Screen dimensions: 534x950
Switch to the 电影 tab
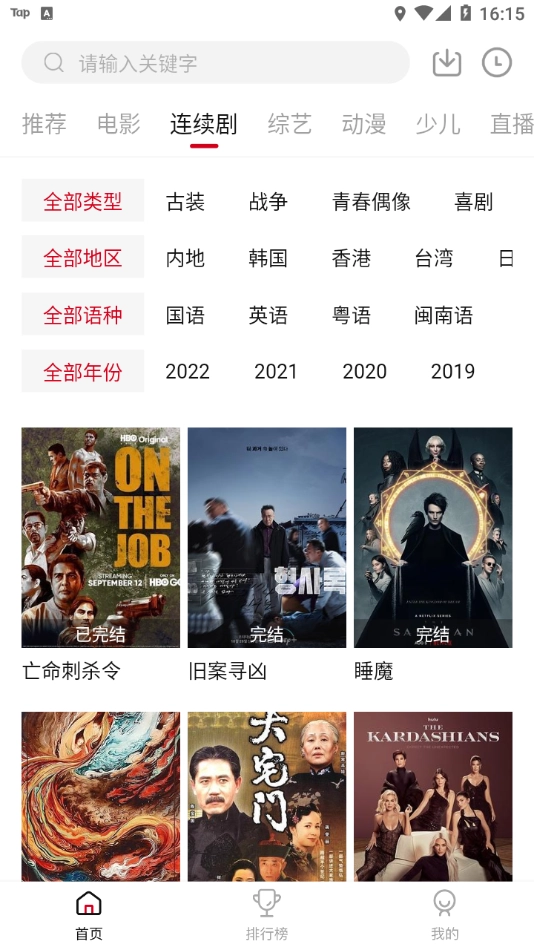[x=119, y=124]
